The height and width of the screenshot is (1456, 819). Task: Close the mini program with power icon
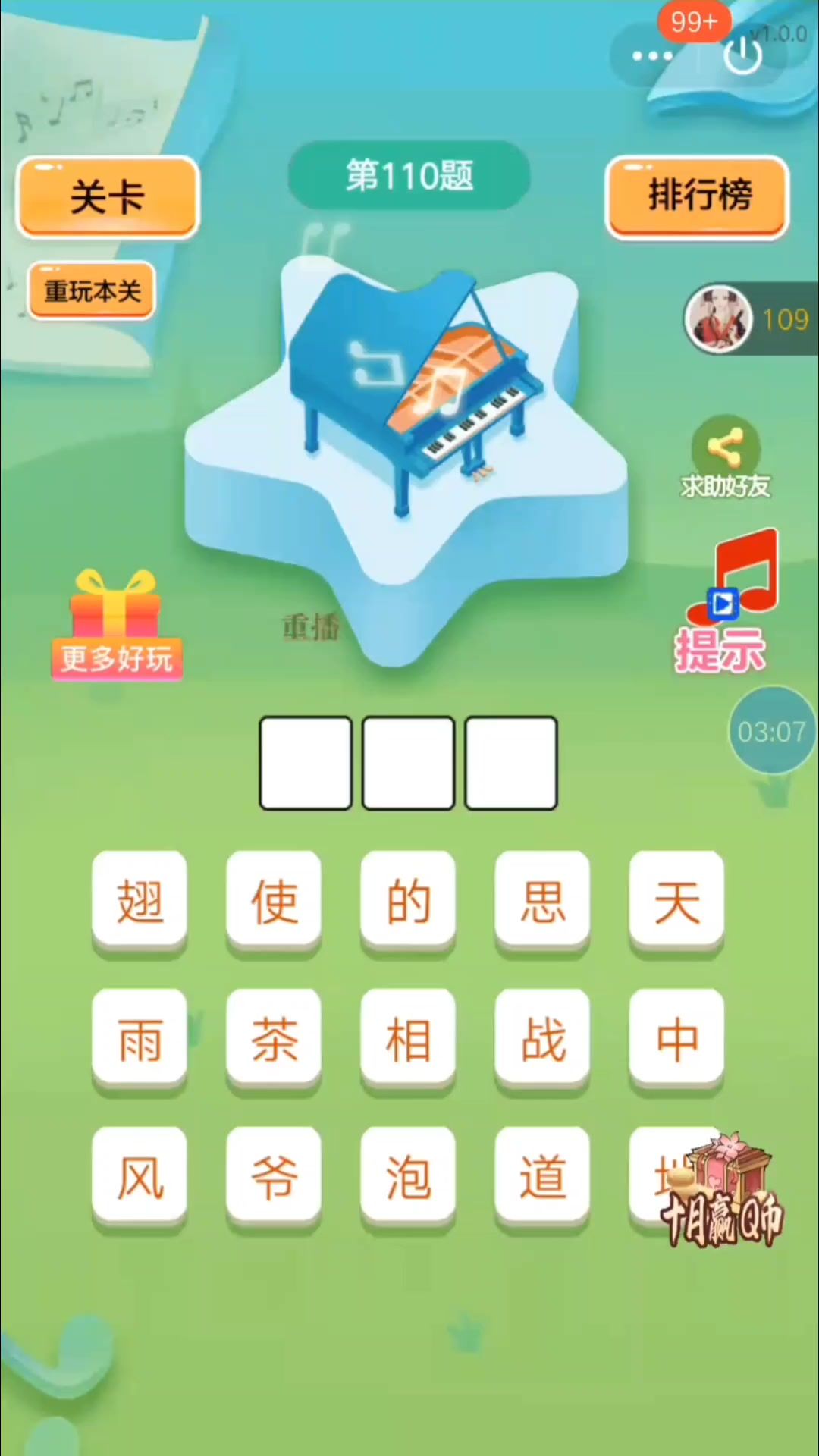click(x=742, y=56)
